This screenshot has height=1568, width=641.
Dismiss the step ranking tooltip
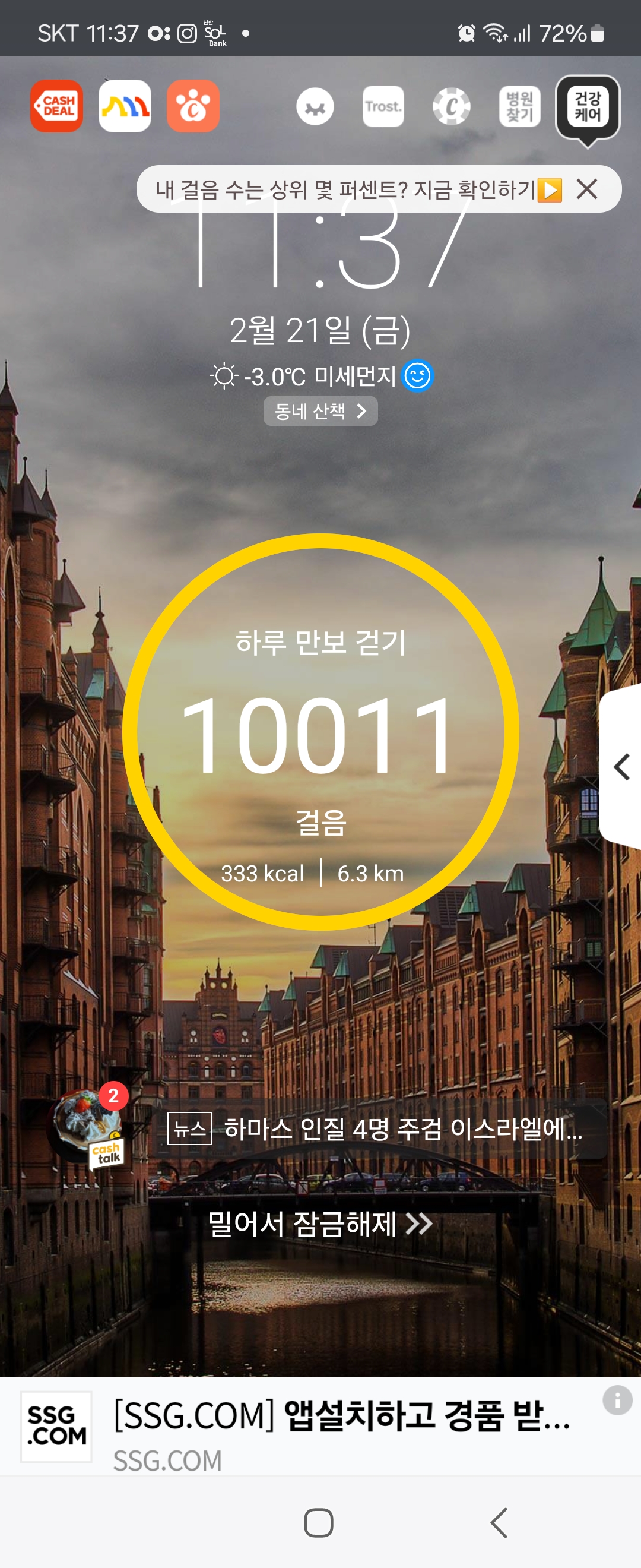587,189
